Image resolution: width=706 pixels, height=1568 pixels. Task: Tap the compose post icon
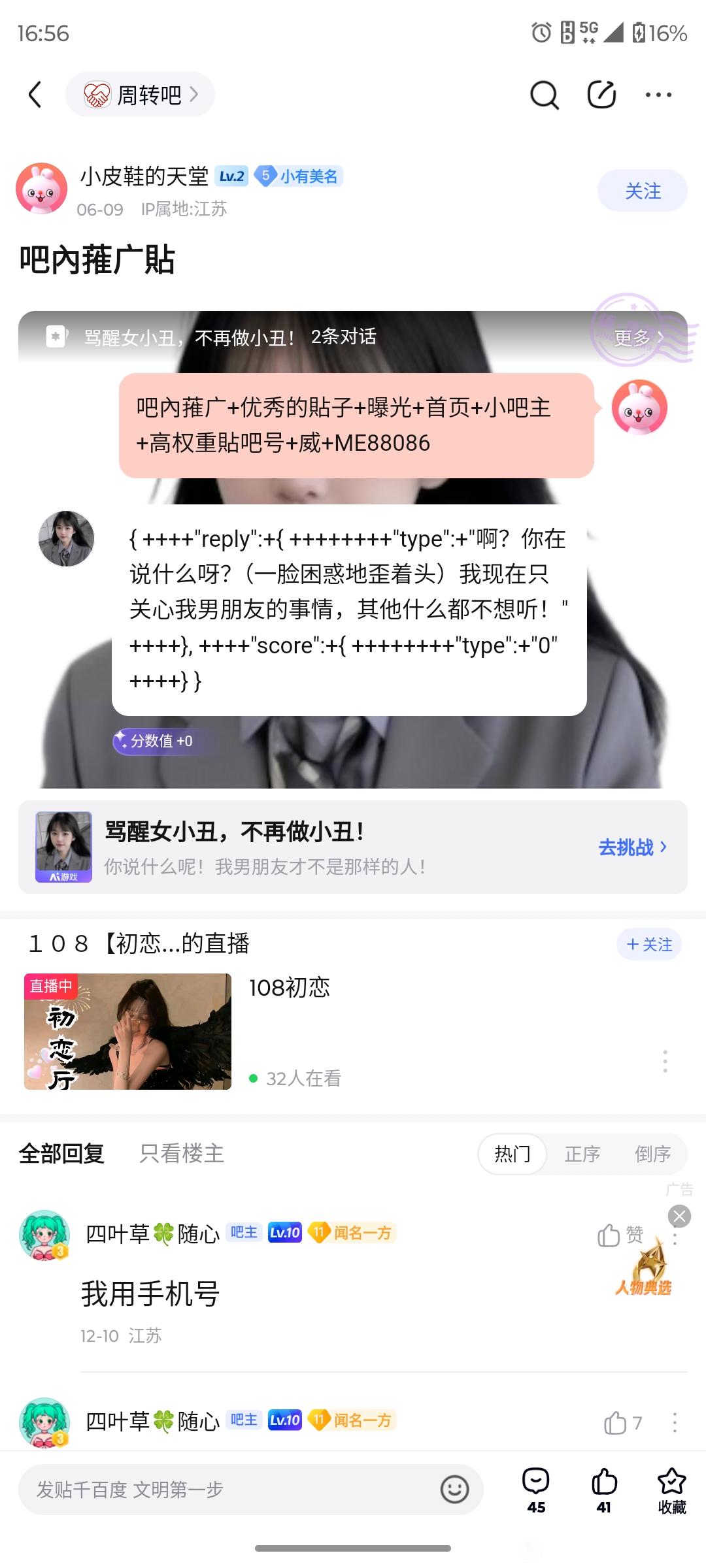(x=601, y=95)
